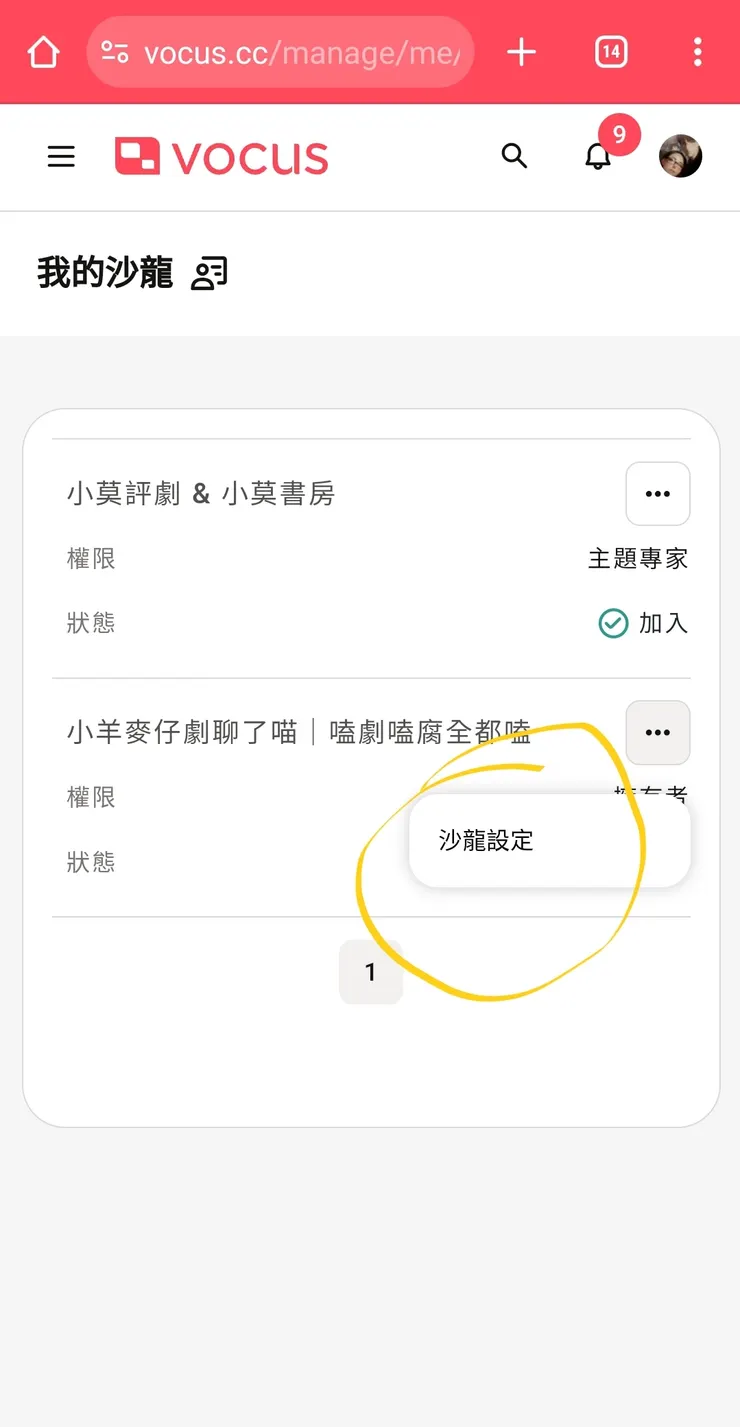740x1427 pixels.
Task: Open the vocus search icon
Action: [x=514, y=156]
